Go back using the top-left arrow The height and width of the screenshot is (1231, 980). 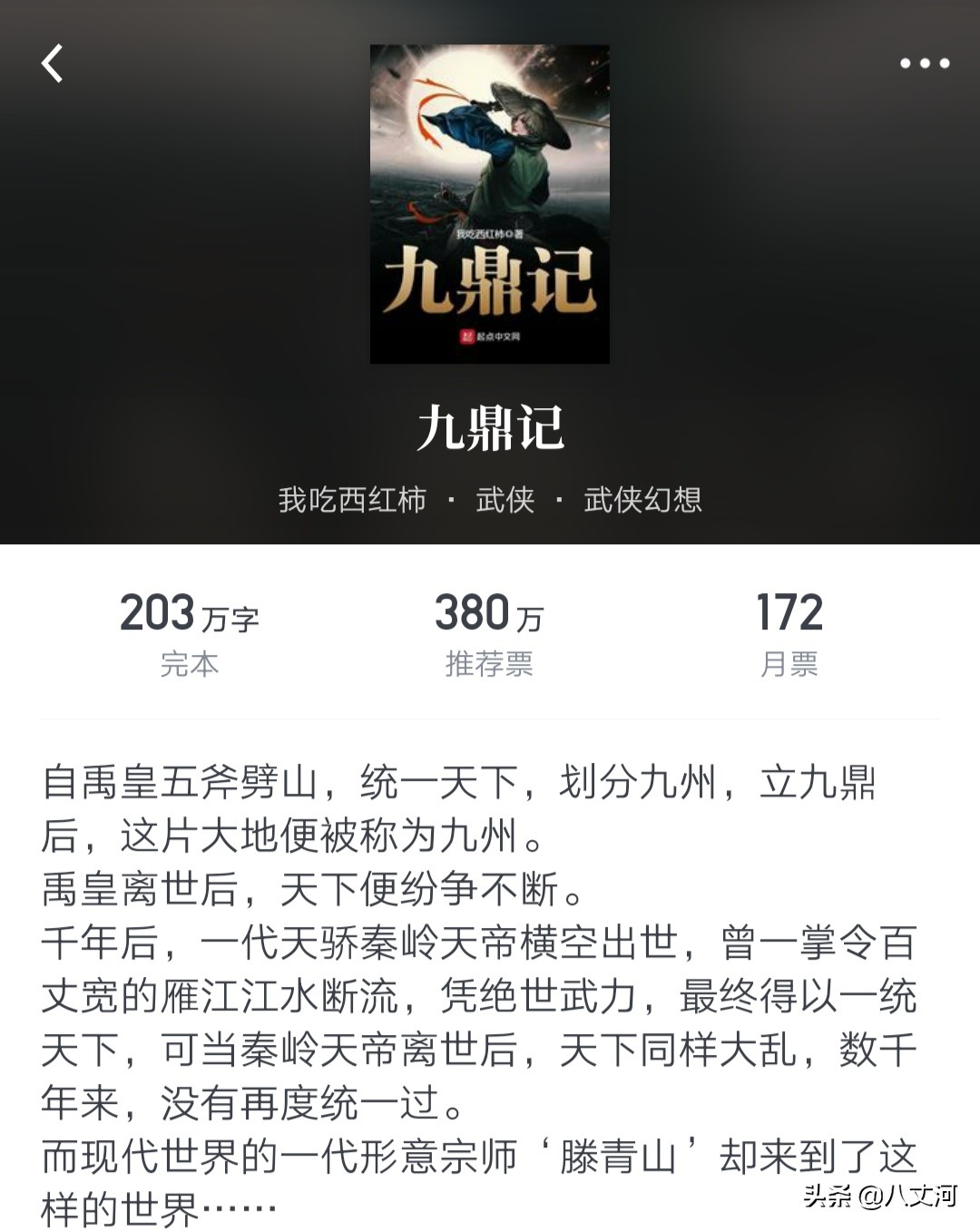(53, 64)
